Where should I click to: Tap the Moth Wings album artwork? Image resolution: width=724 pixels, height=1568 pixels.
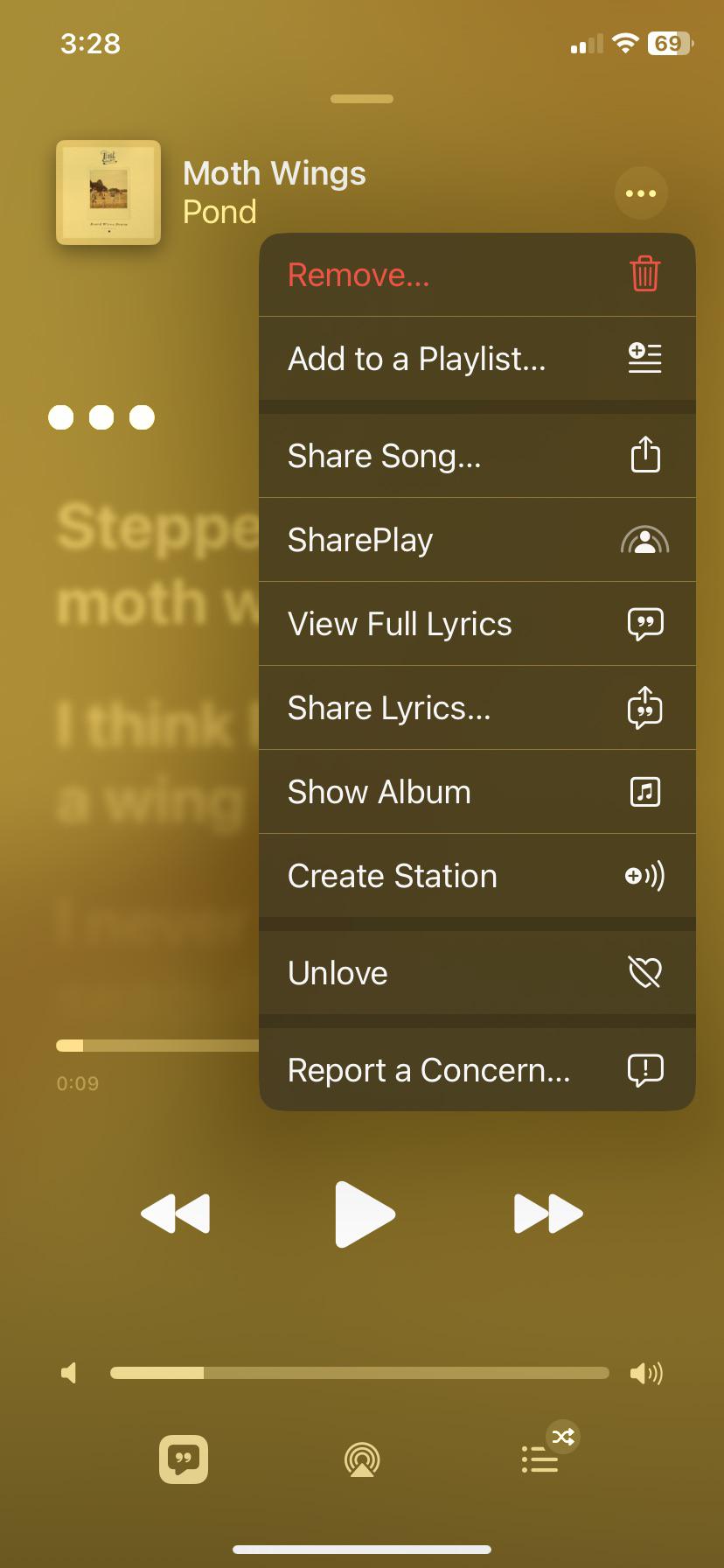(108, 192)
